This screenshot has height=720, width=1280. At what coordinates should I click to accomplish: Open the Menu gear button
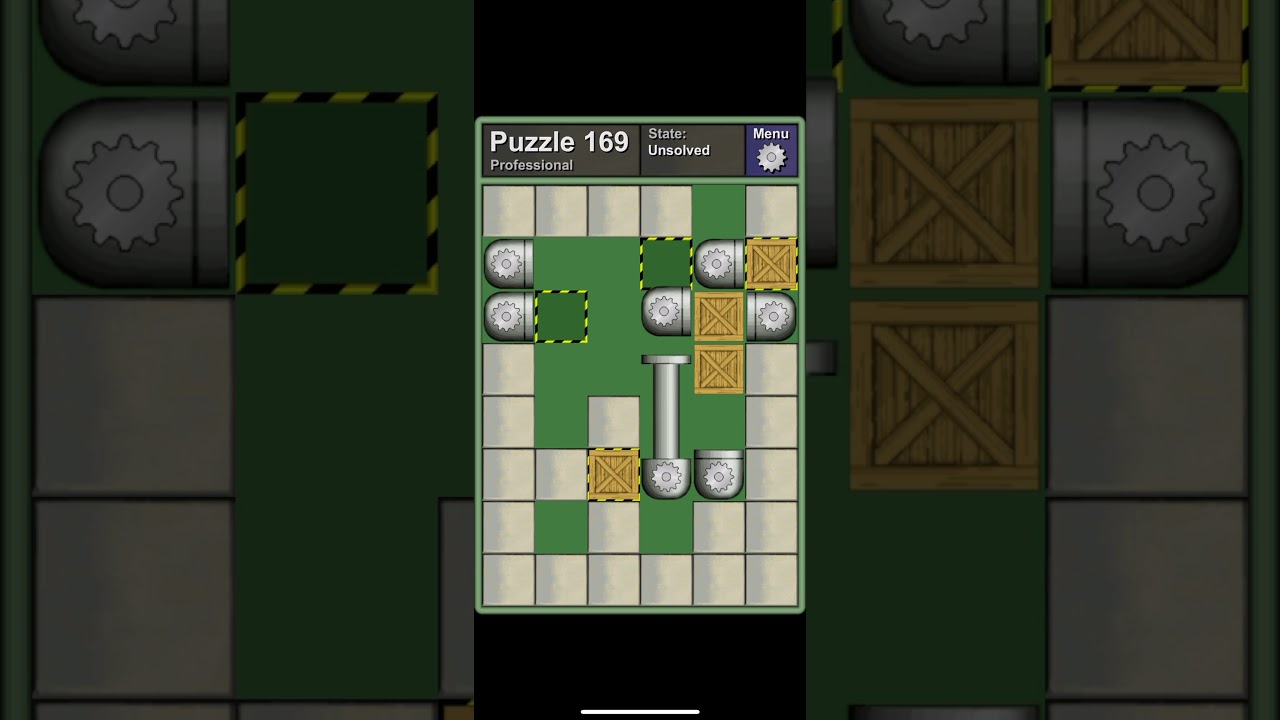770,150
